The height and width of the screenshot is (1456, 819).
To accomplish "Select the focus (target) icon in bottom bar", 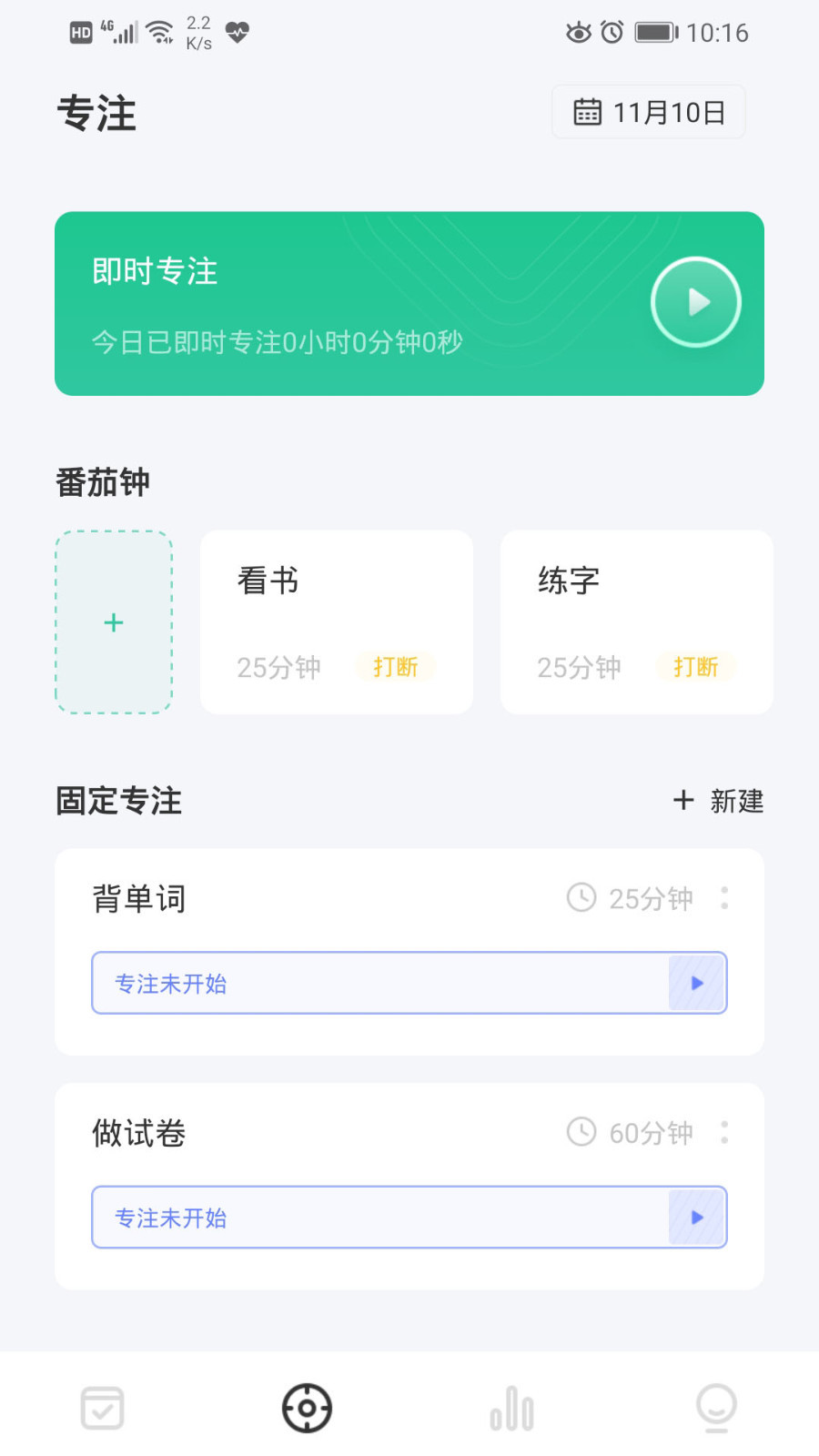I will pos(306,1407).
